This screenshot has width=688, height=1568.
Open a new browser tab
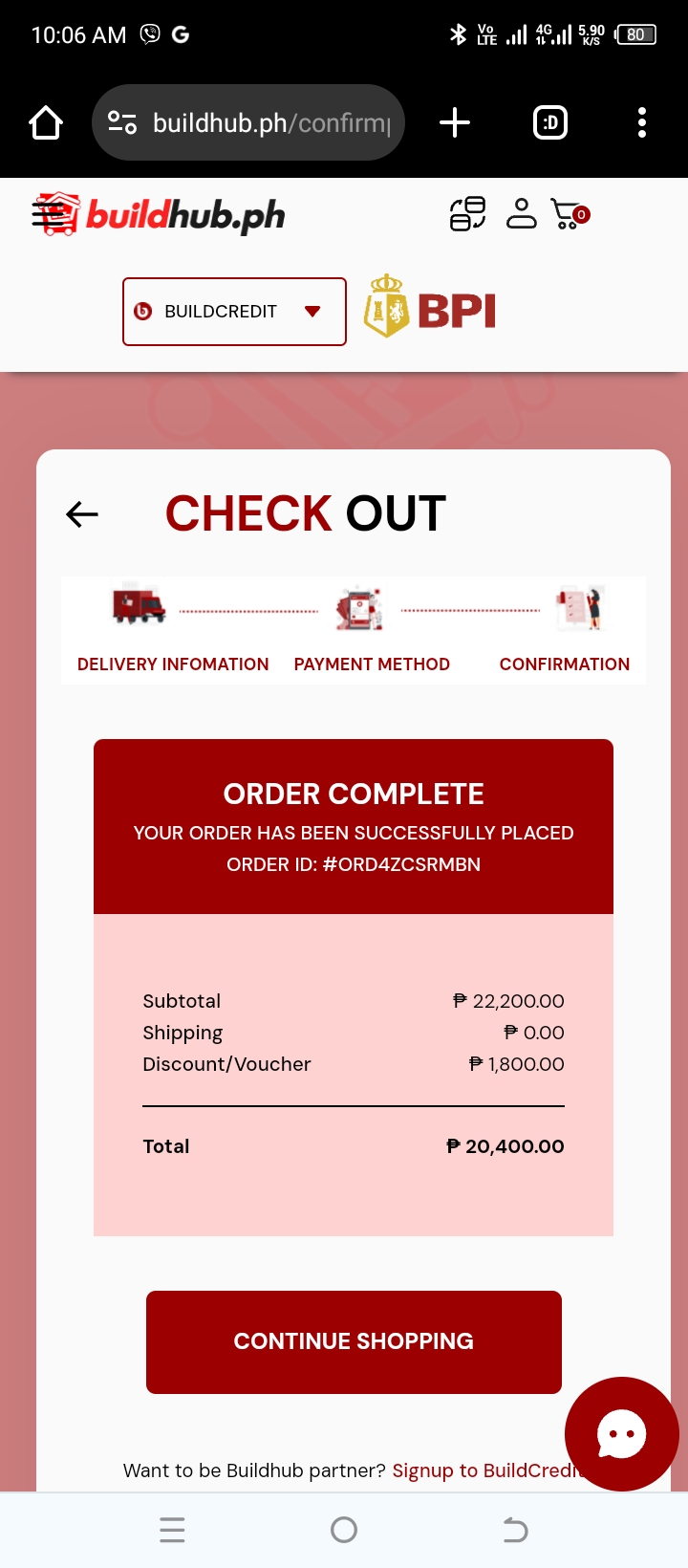point(455,123)
